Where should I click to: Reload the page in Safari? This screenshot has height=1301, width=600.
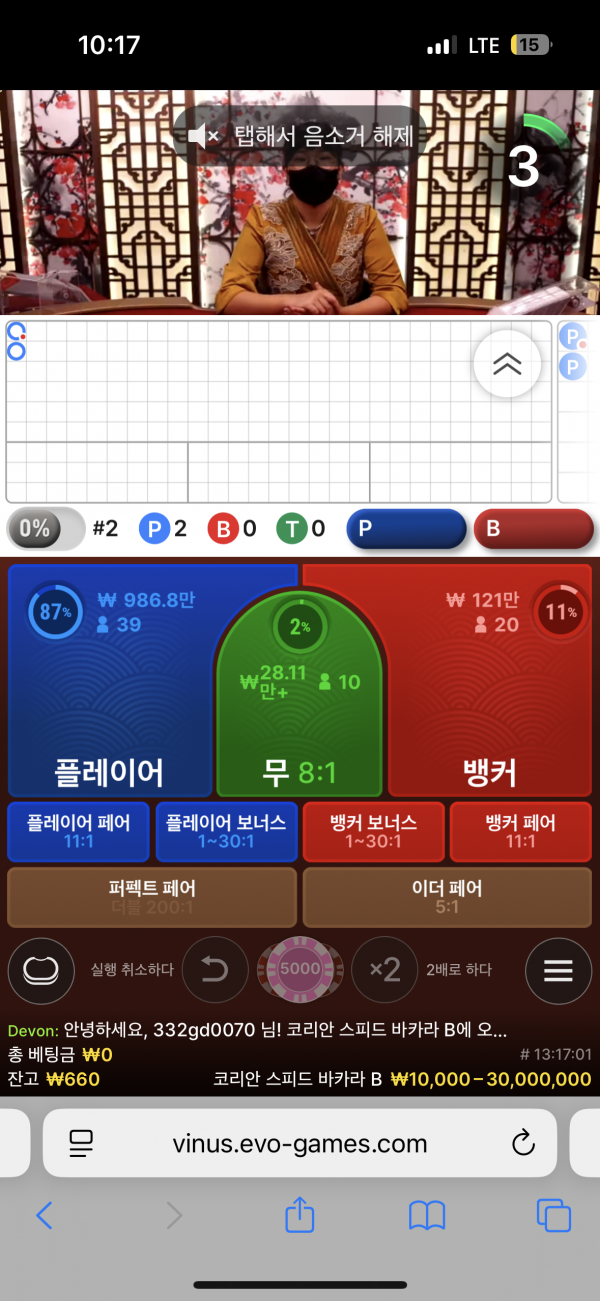[523, 1143]
